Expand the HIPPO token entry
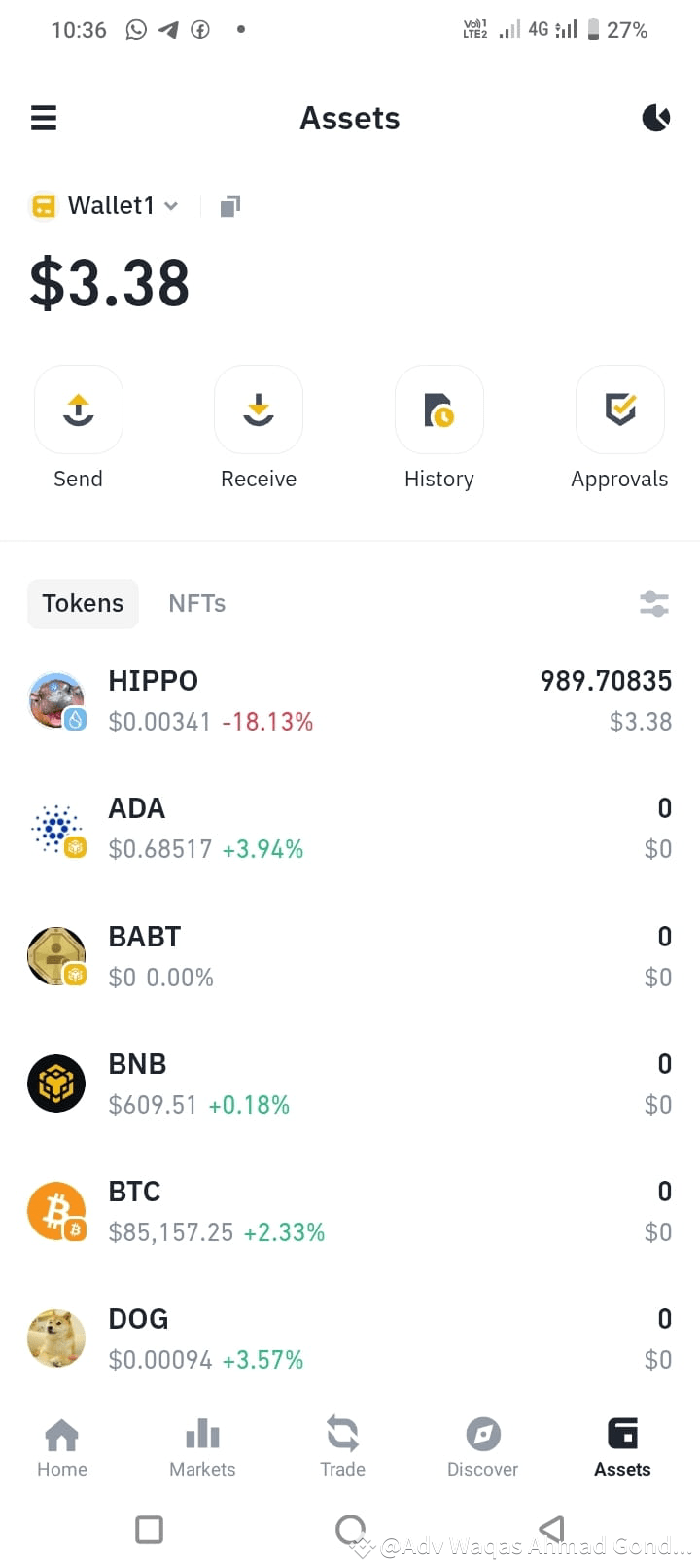 (x=350, y=699)
